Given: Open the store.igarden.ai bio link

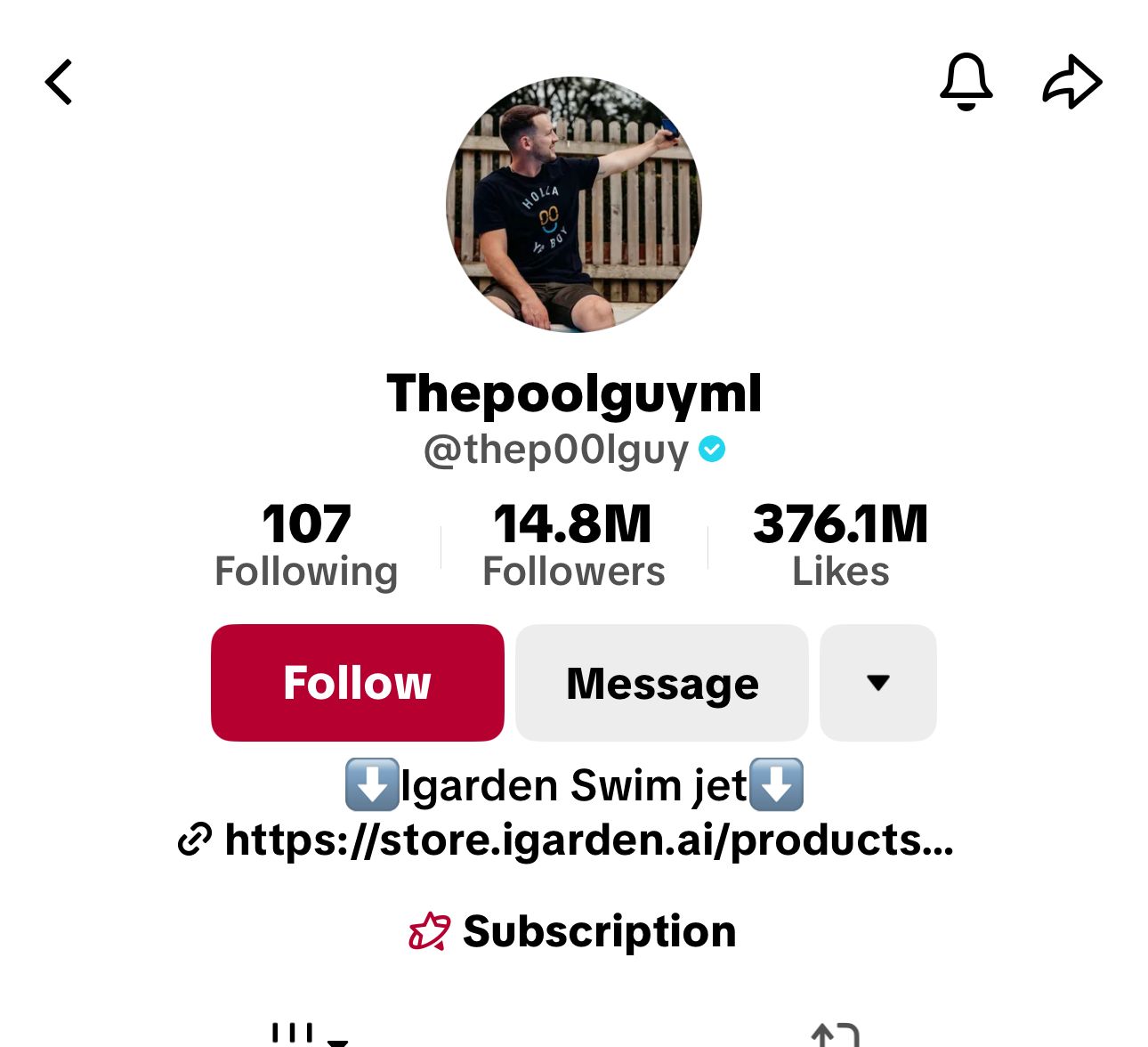Looking at the screenshot, I should [x=587, y=840].
